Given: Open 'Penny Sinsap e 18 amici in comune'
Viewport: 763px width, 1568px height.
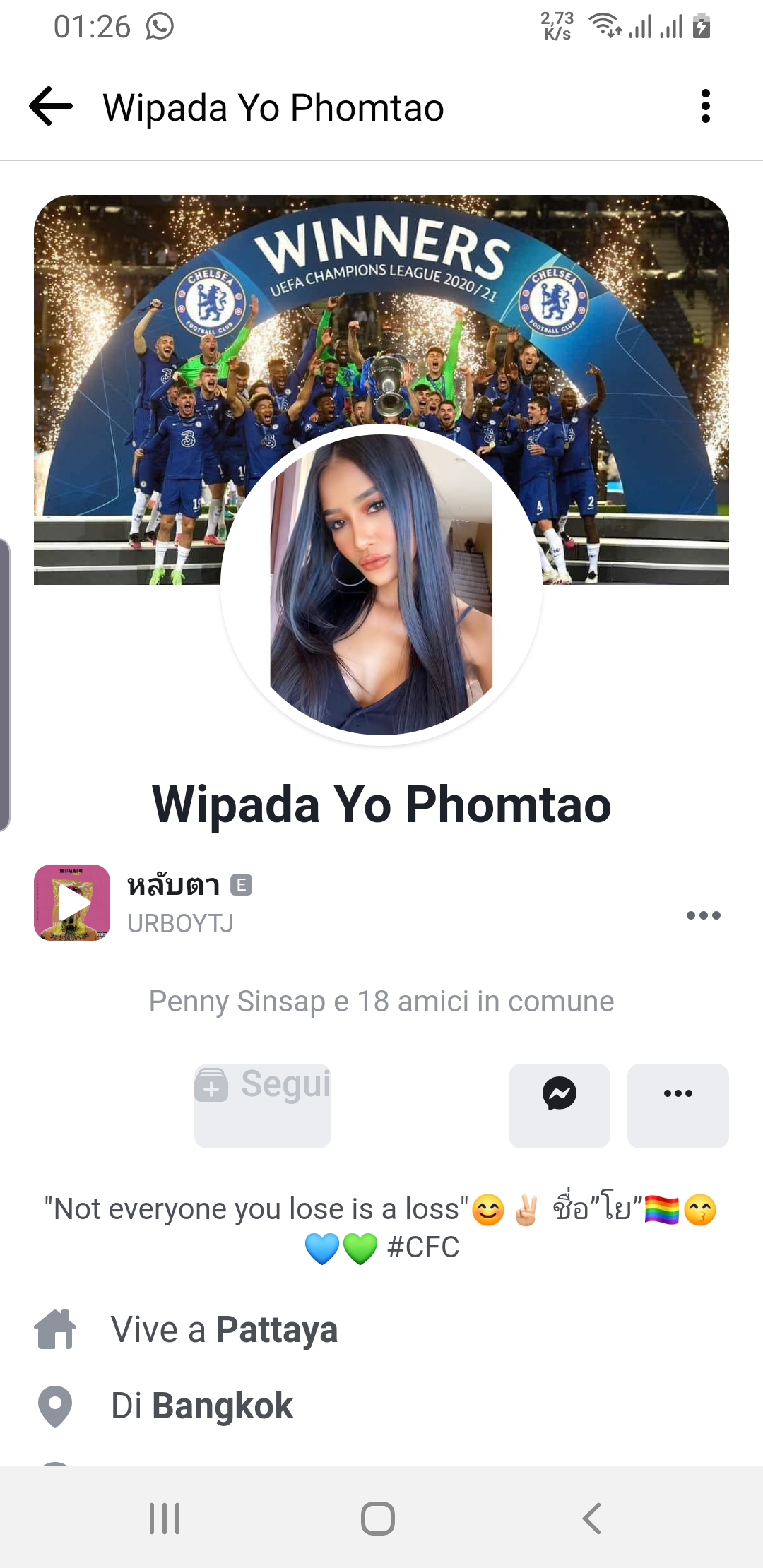Looking at the screenshot, I should [x=381, y=1002].
